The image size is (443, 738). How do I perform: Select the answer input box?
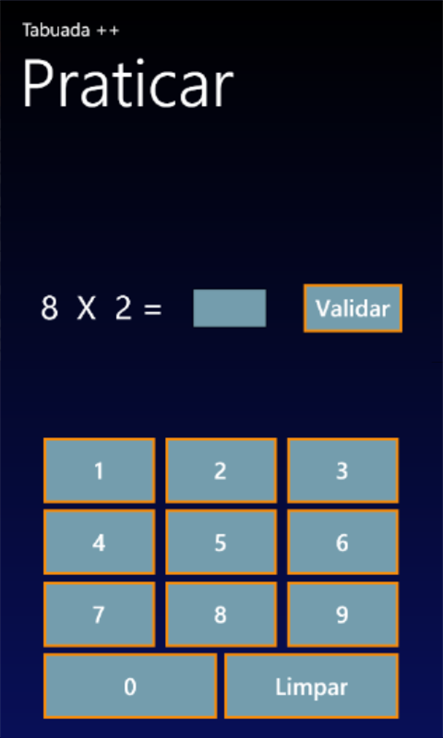230,308
